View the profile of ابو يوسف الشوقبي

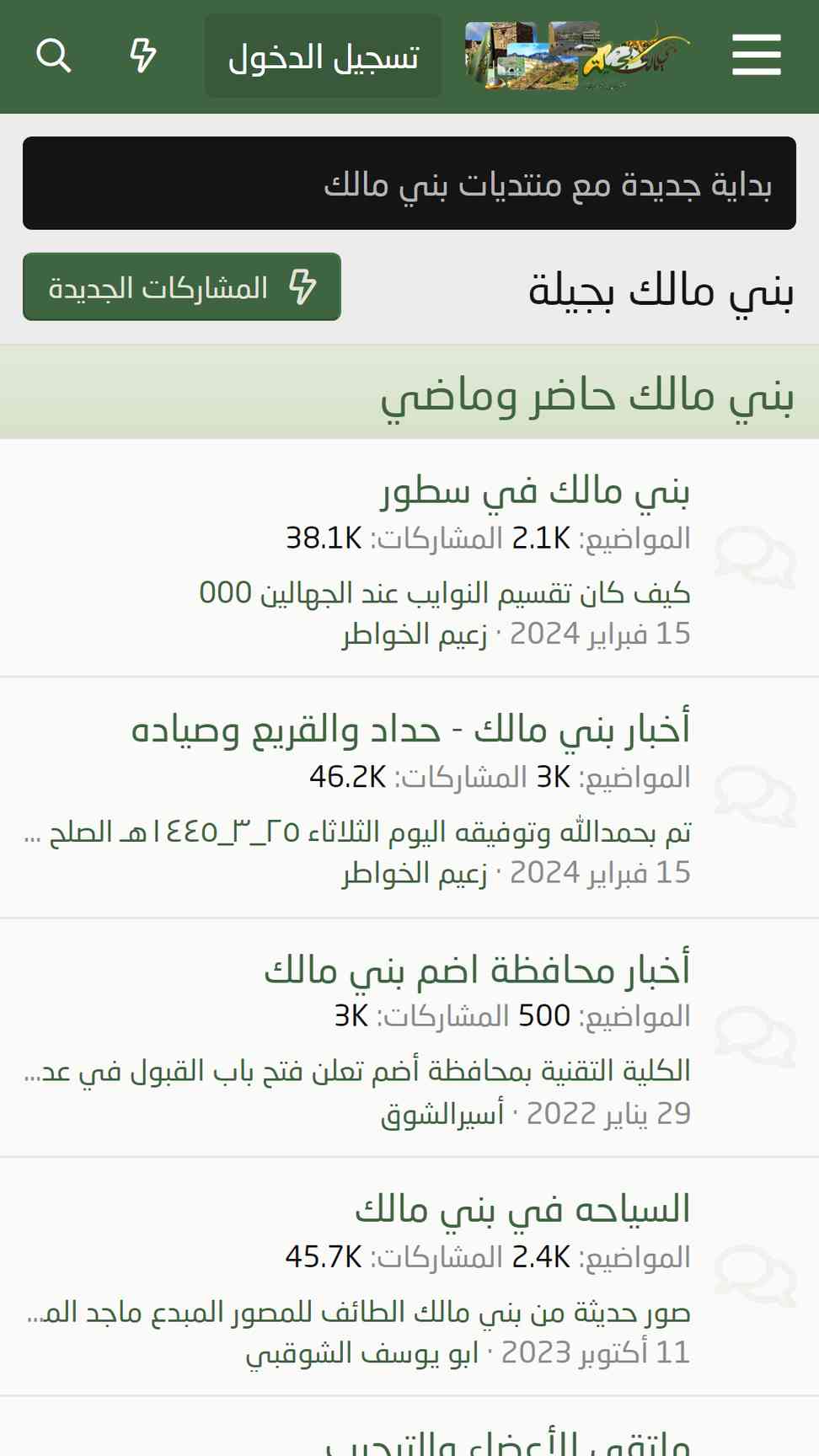(x=361, y=1353)
